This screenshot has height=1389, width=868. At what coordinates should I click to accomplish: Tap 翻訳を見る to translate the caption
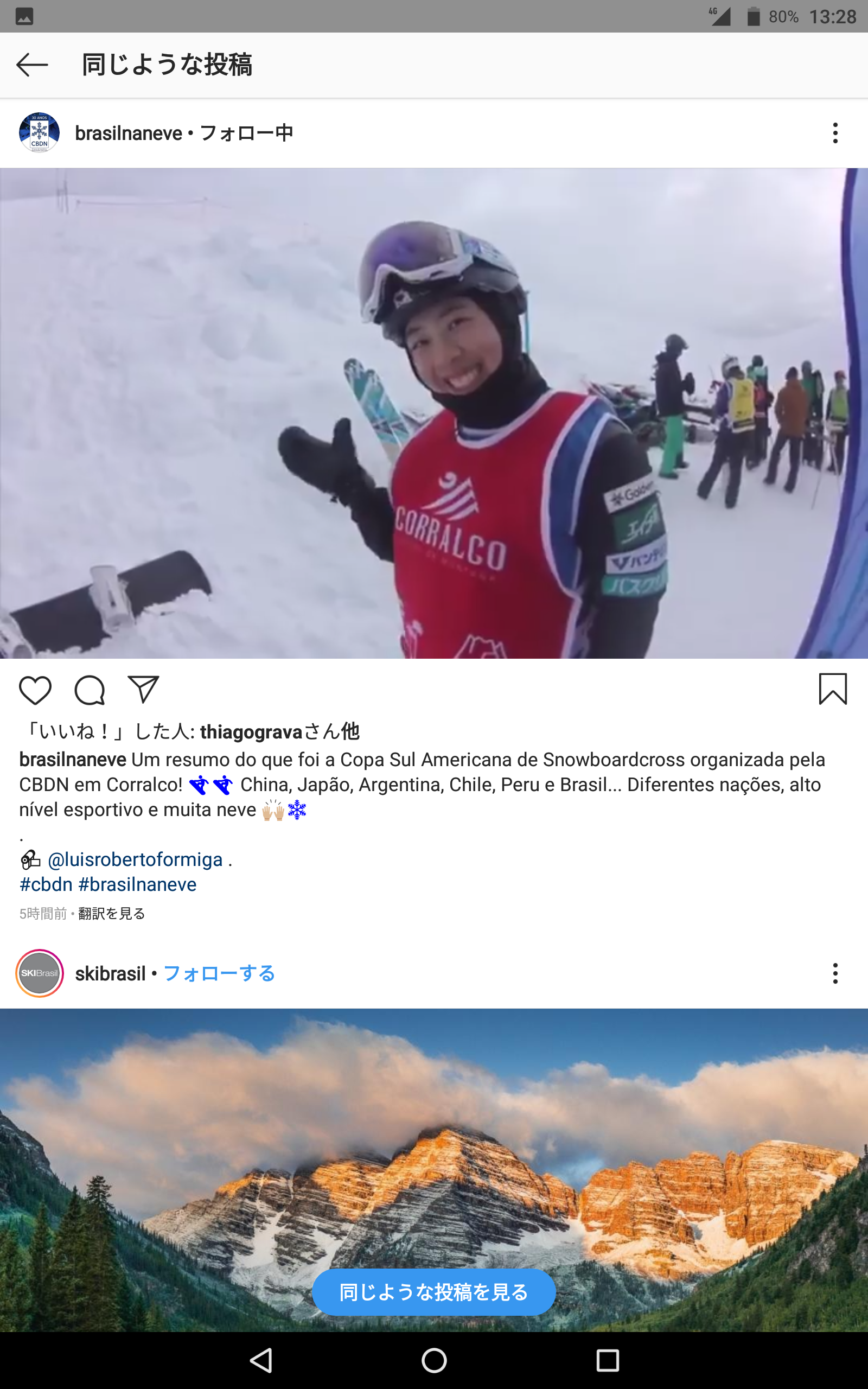(x=111, y=913)
